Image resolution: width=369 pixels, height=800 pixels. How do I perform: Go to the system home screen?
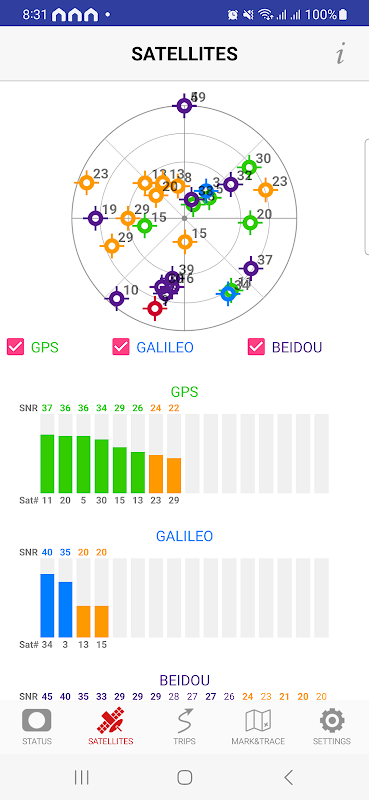pos(184,778)
